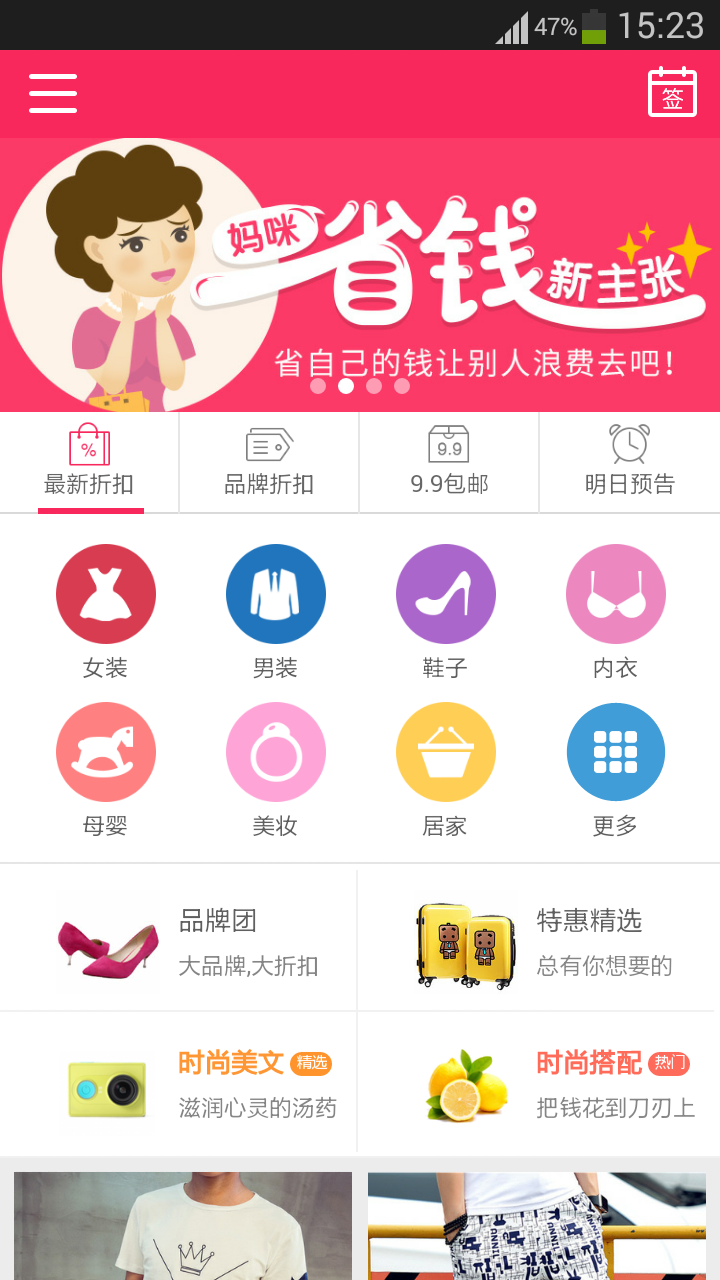Open the 时尚美文 card
Screen dimensions: 720x1280
[x=180, y=1085]
